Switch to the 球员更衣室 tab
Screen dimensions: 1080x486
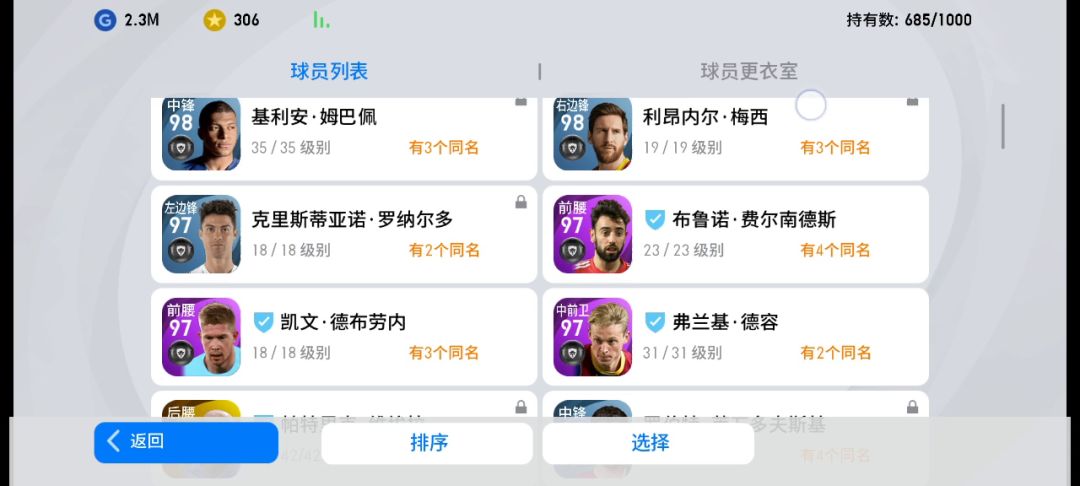(749, 71)
